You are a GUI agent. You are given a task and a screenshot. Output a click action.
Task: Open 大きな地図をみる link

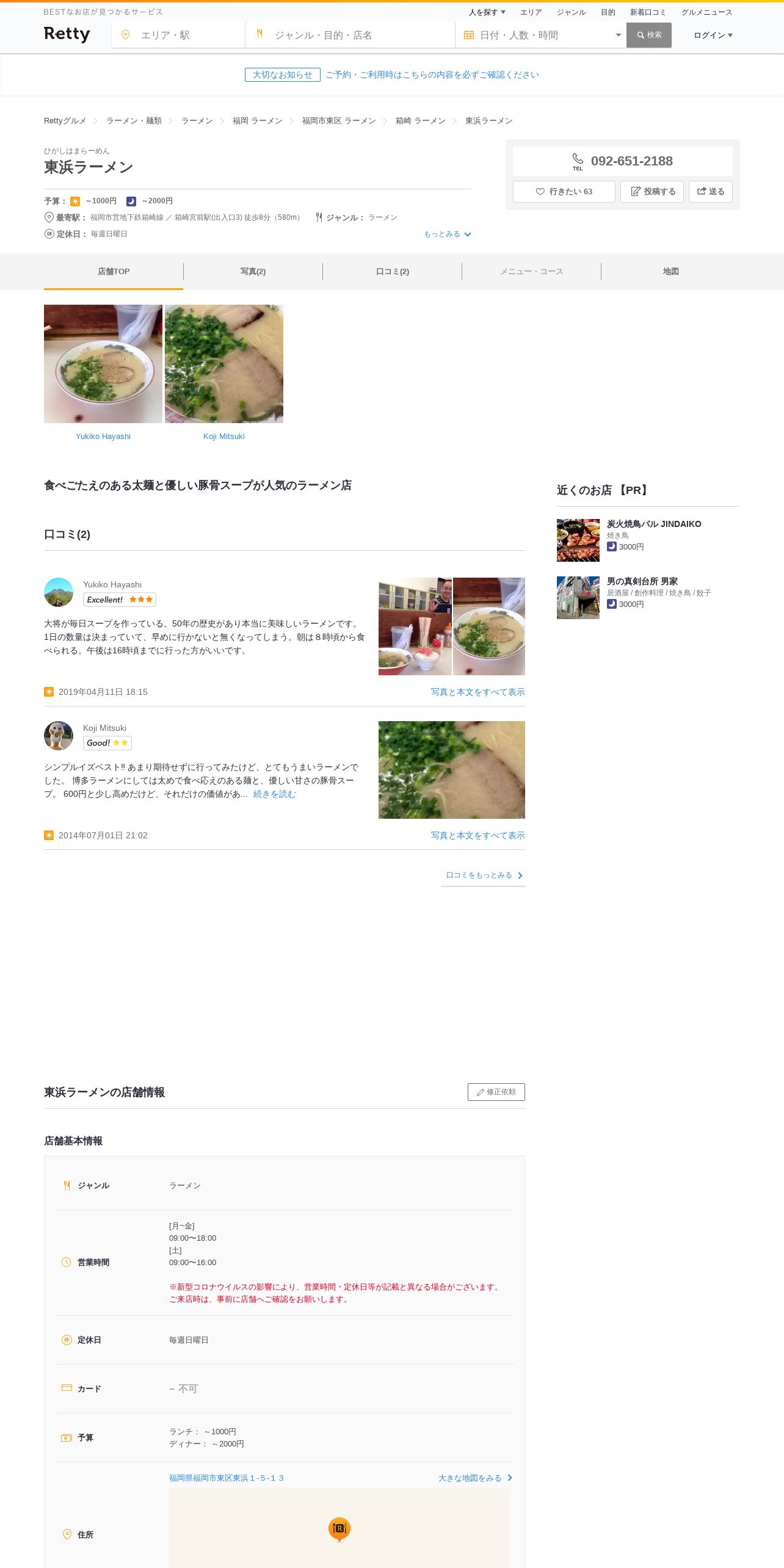475,1478
